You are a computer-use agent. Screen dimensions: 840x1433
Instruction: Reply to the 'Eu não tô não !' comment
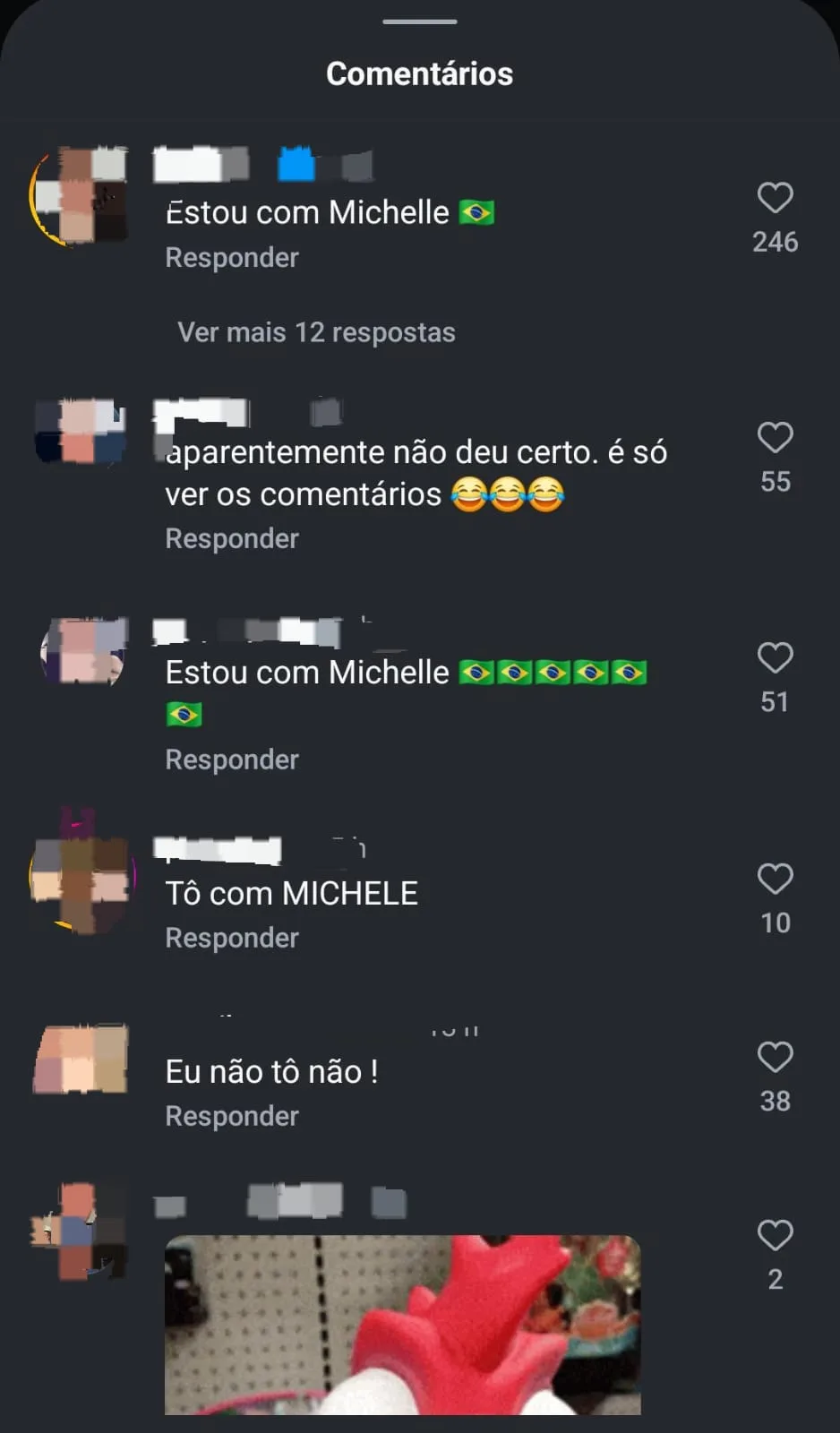[232, 1117]
